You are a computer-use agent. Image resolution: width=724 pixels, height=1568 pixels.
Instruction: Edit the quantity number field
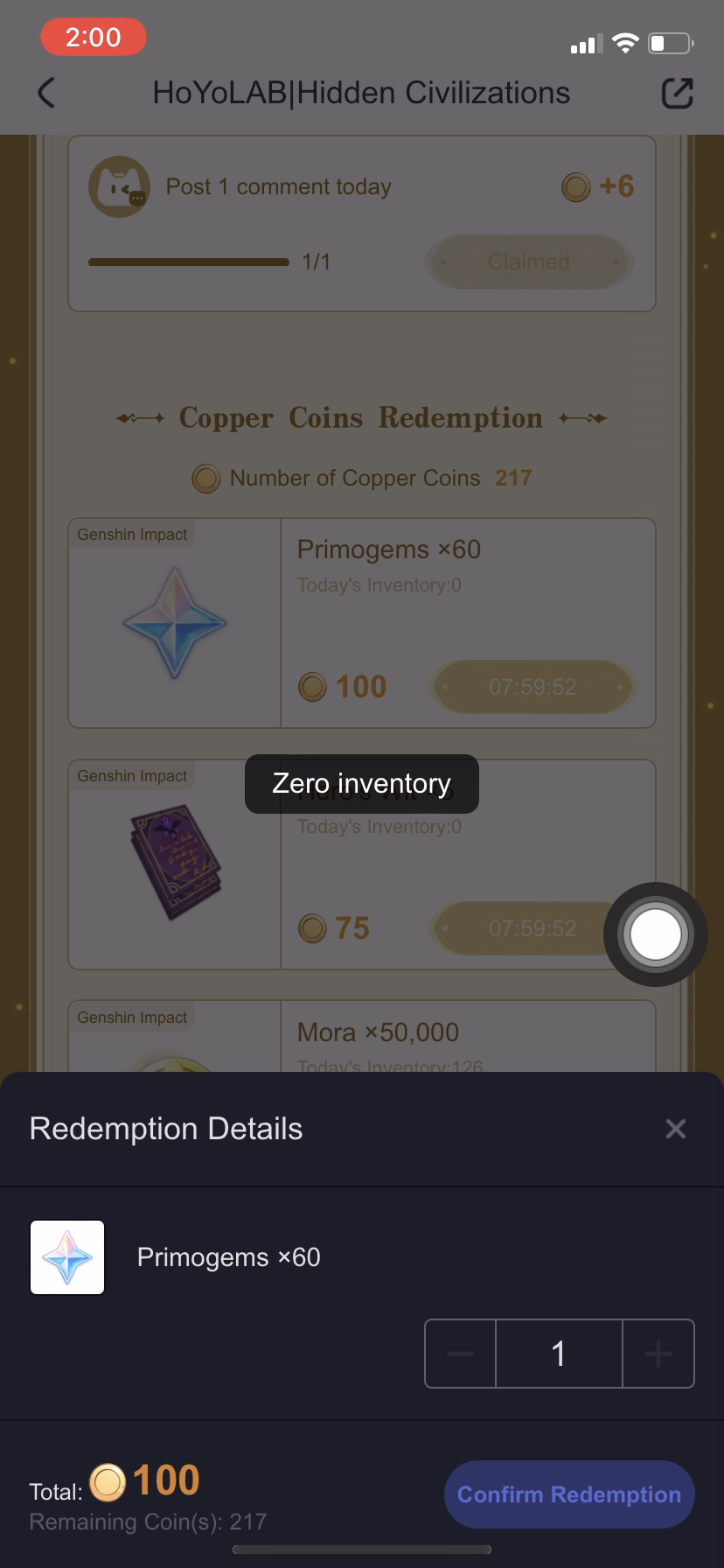(x=559, y=1354)
